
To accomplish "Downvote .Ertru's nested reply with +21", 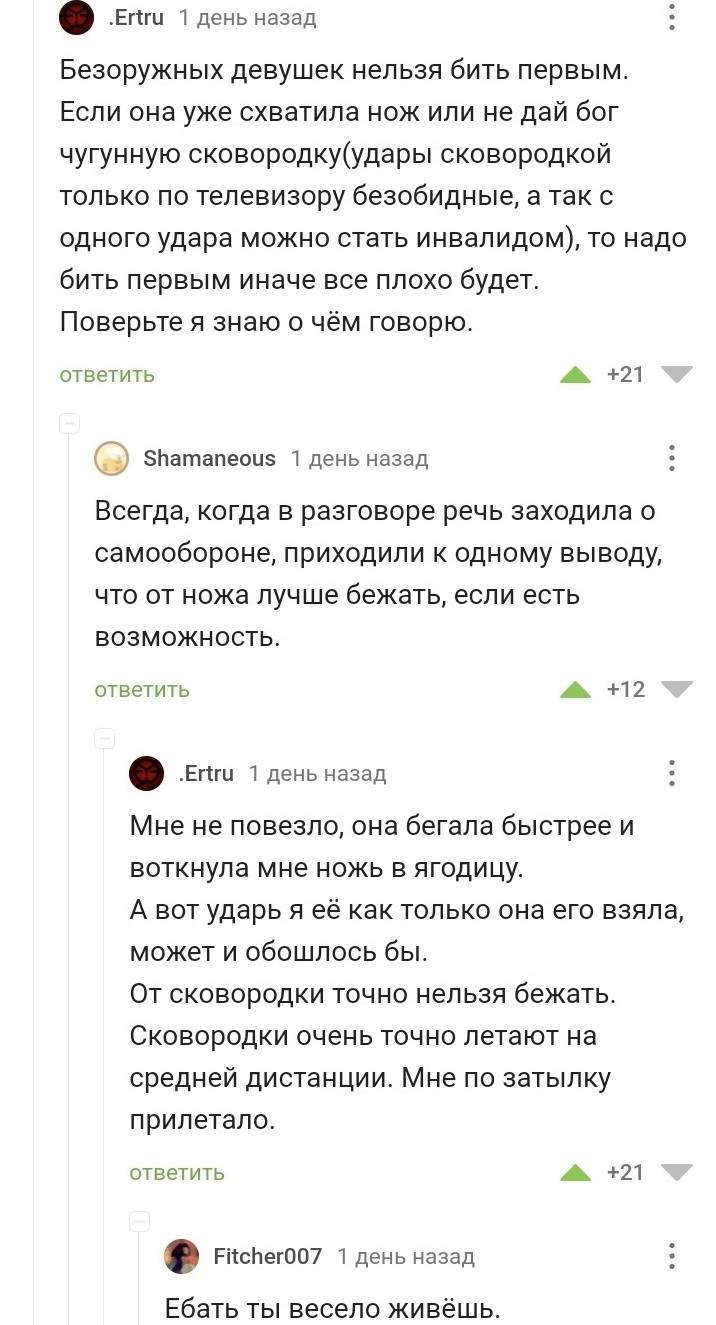I will [677, 1173].
